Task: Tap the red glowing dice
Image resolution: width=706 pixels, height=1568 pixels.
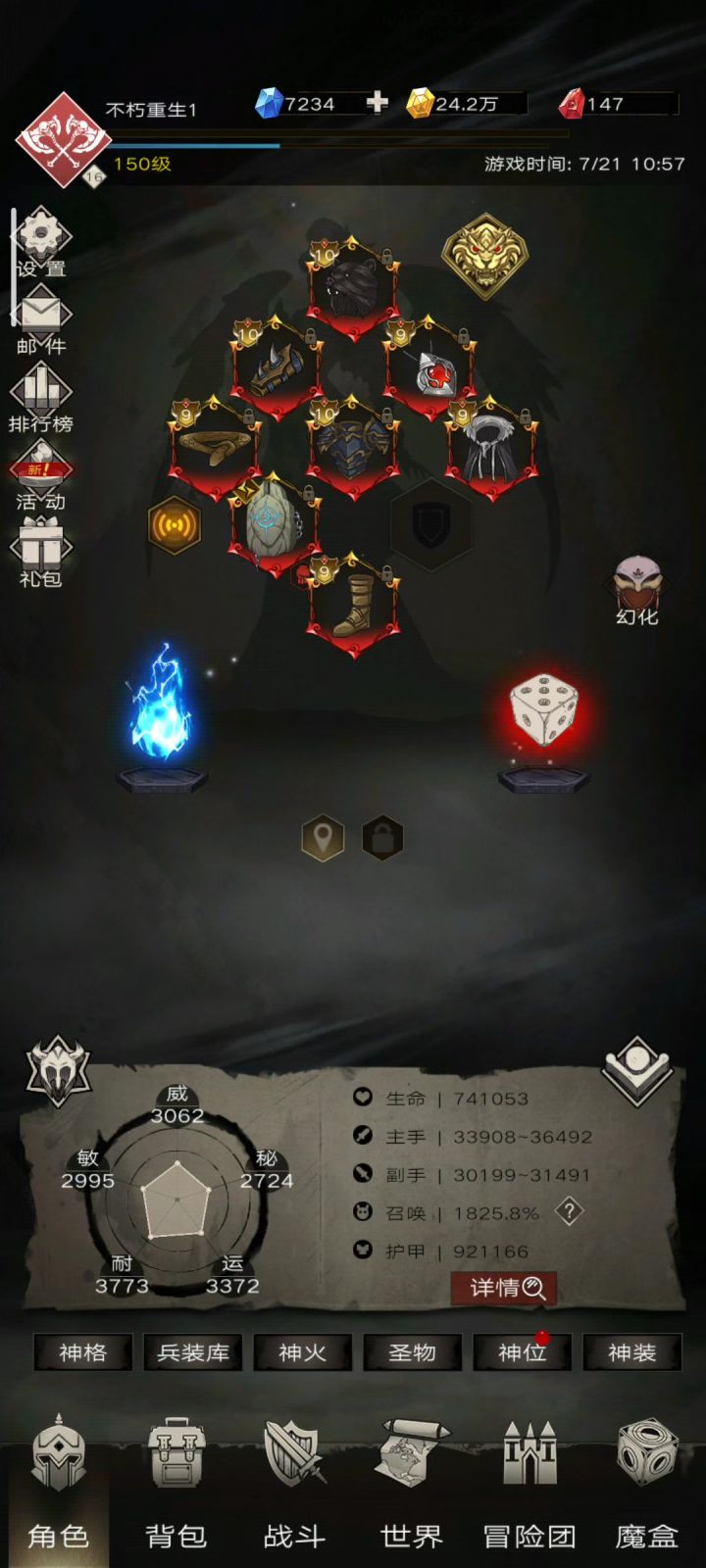Action: coord(544,710)
